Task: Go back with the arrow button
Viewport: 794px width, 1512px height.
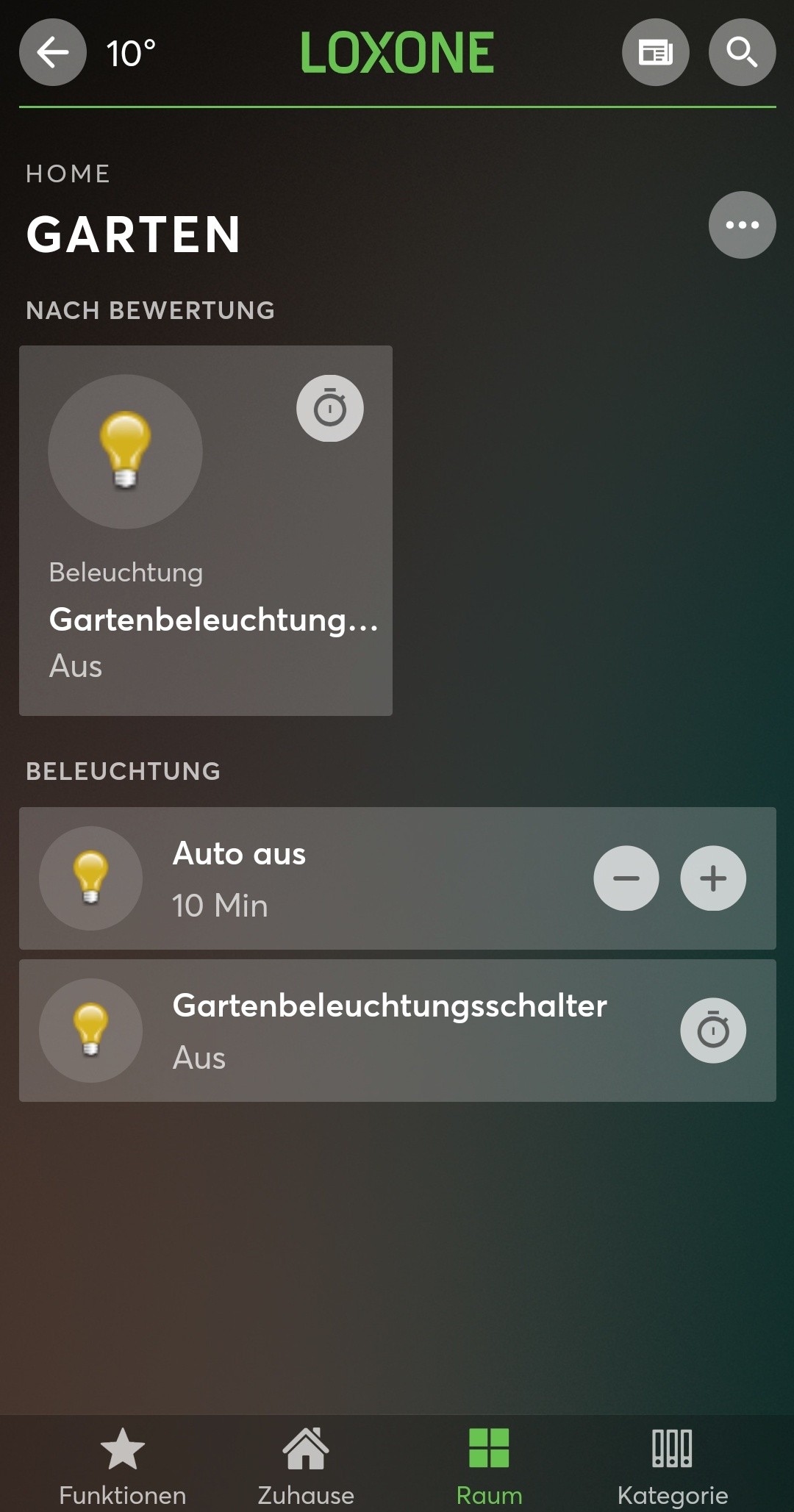Action: tap(52, 52)
